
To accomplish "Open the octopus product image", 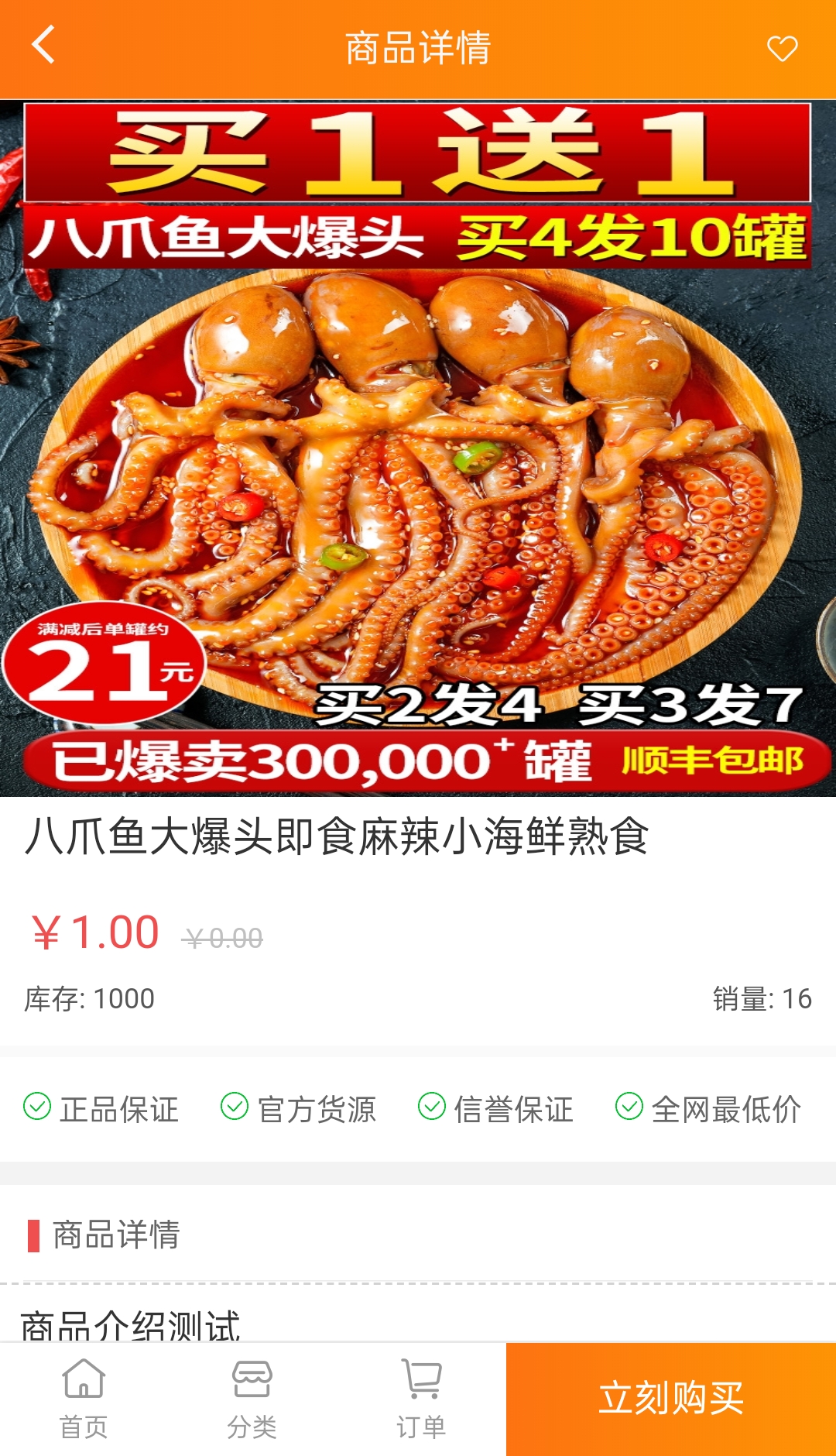I will pyautogui.click(x=418, y=448).
